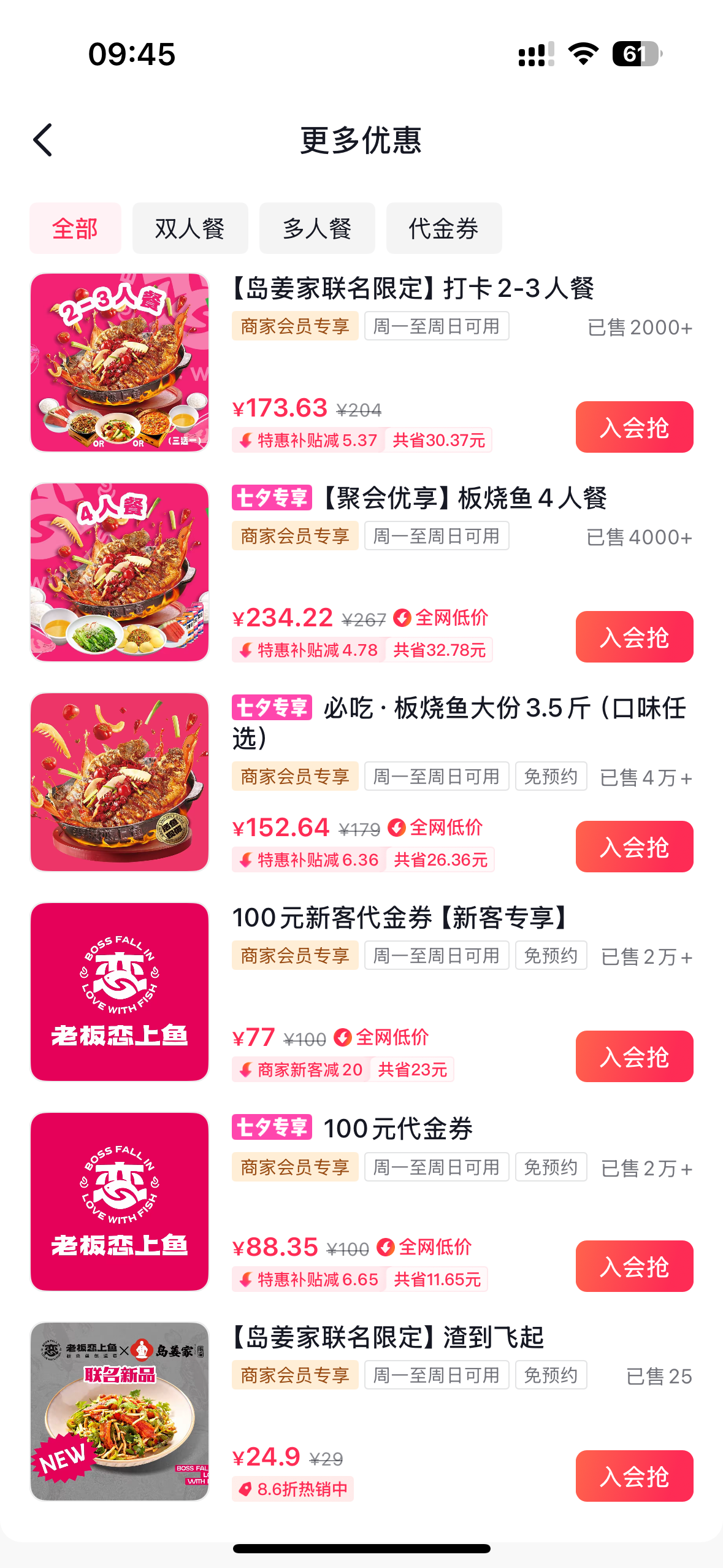Select the 全部 filter tab
This screenshot has height=1568, width=723.
pos(75,228)
